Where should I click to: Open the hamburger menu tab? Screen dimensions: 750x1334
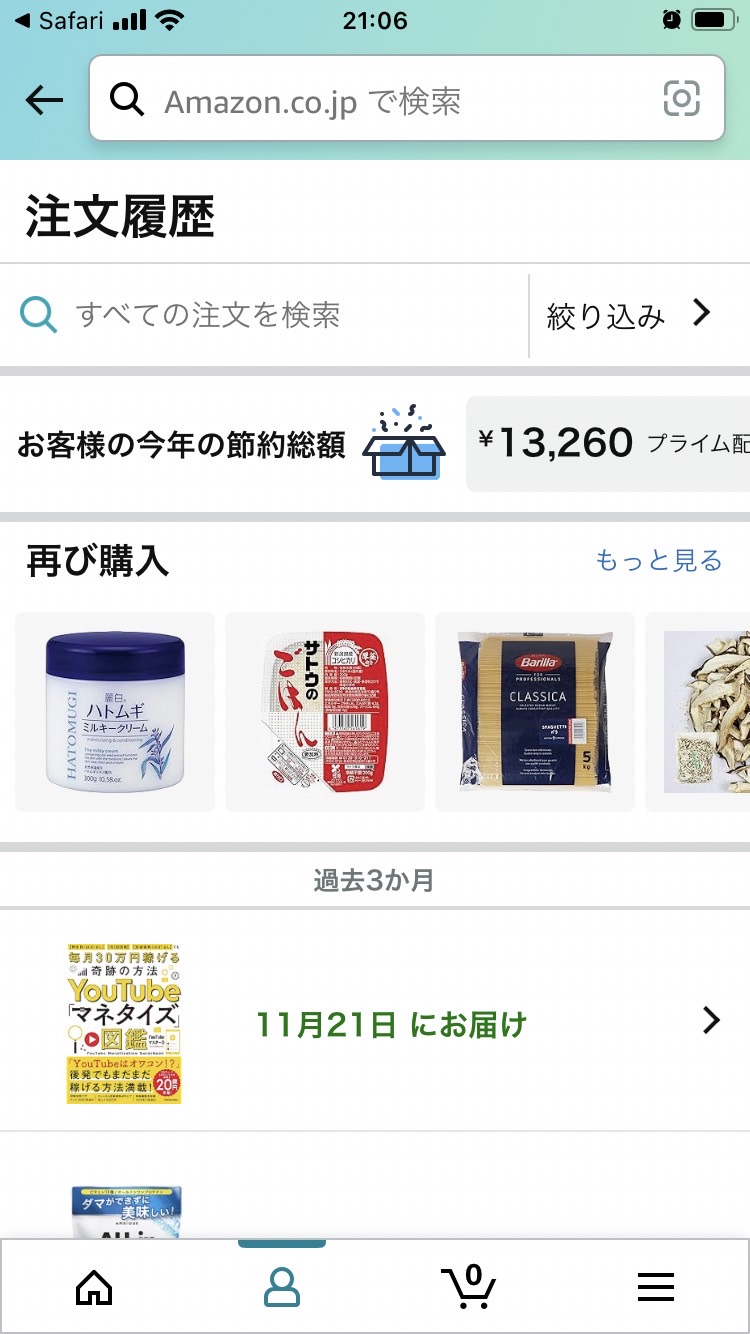click(x=655, y=1287)
